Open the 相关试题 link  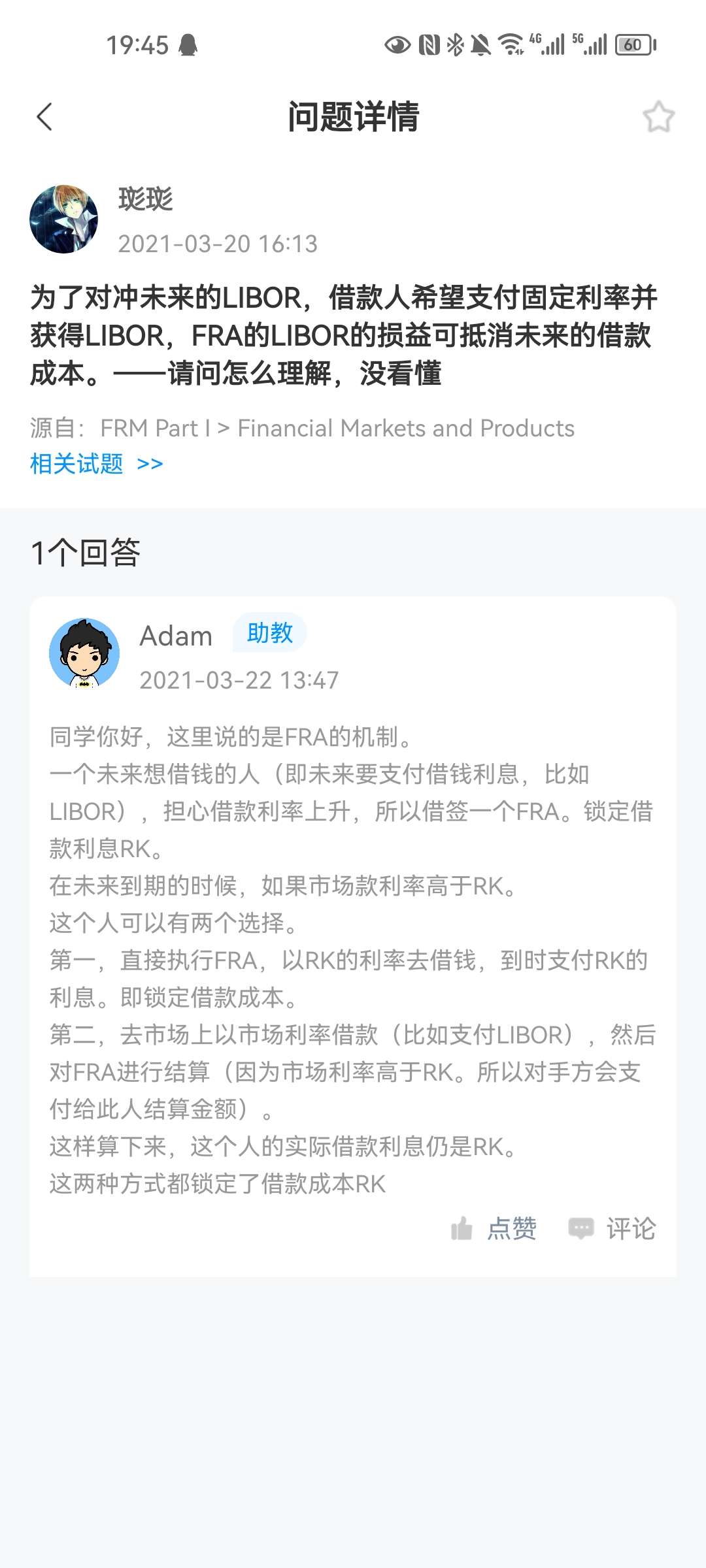pyautogui.click(x=96, y=464)
